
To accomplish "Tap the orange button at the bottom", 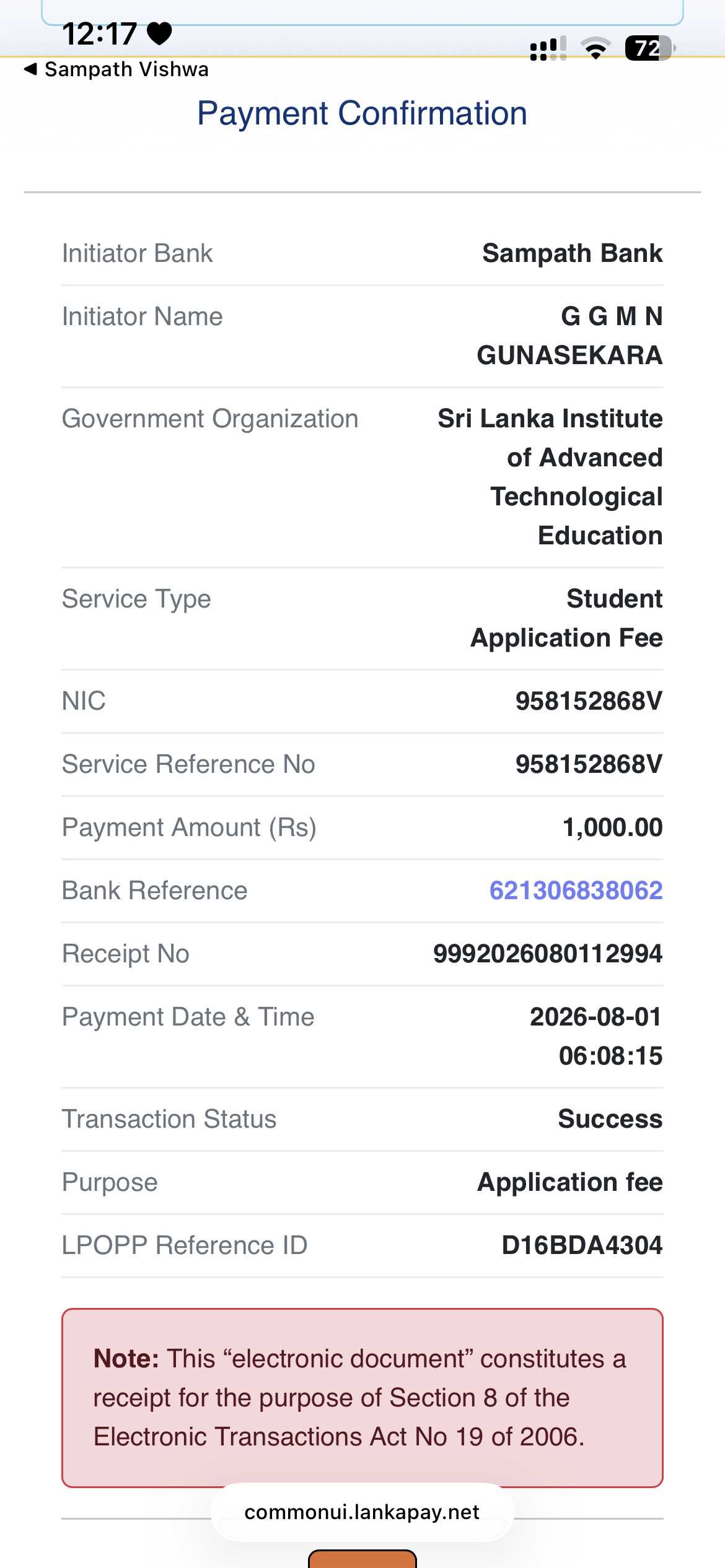I will click(x=362, y=1558).
